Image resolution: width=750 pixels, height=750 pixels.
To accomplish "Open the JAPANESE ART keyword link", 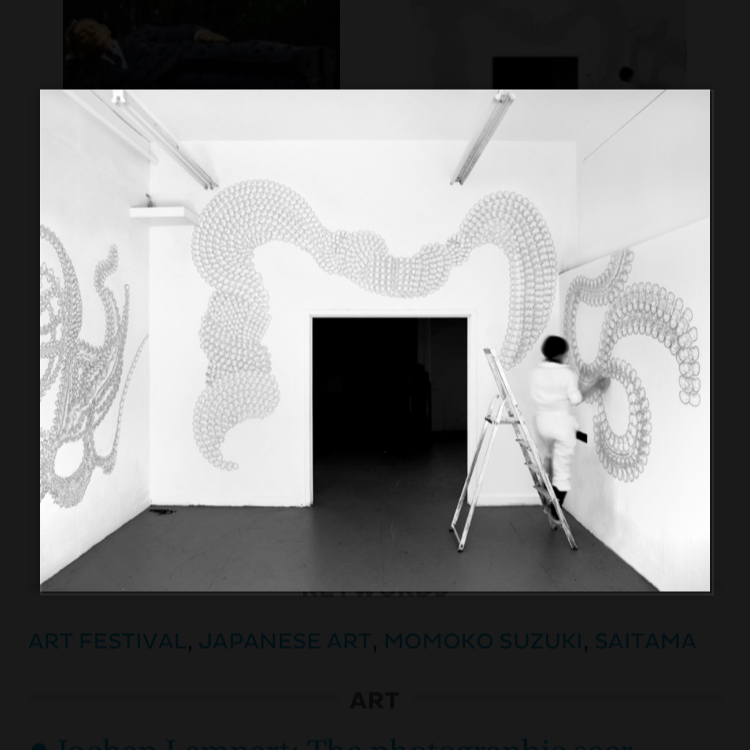I will [x=284, y=641].
